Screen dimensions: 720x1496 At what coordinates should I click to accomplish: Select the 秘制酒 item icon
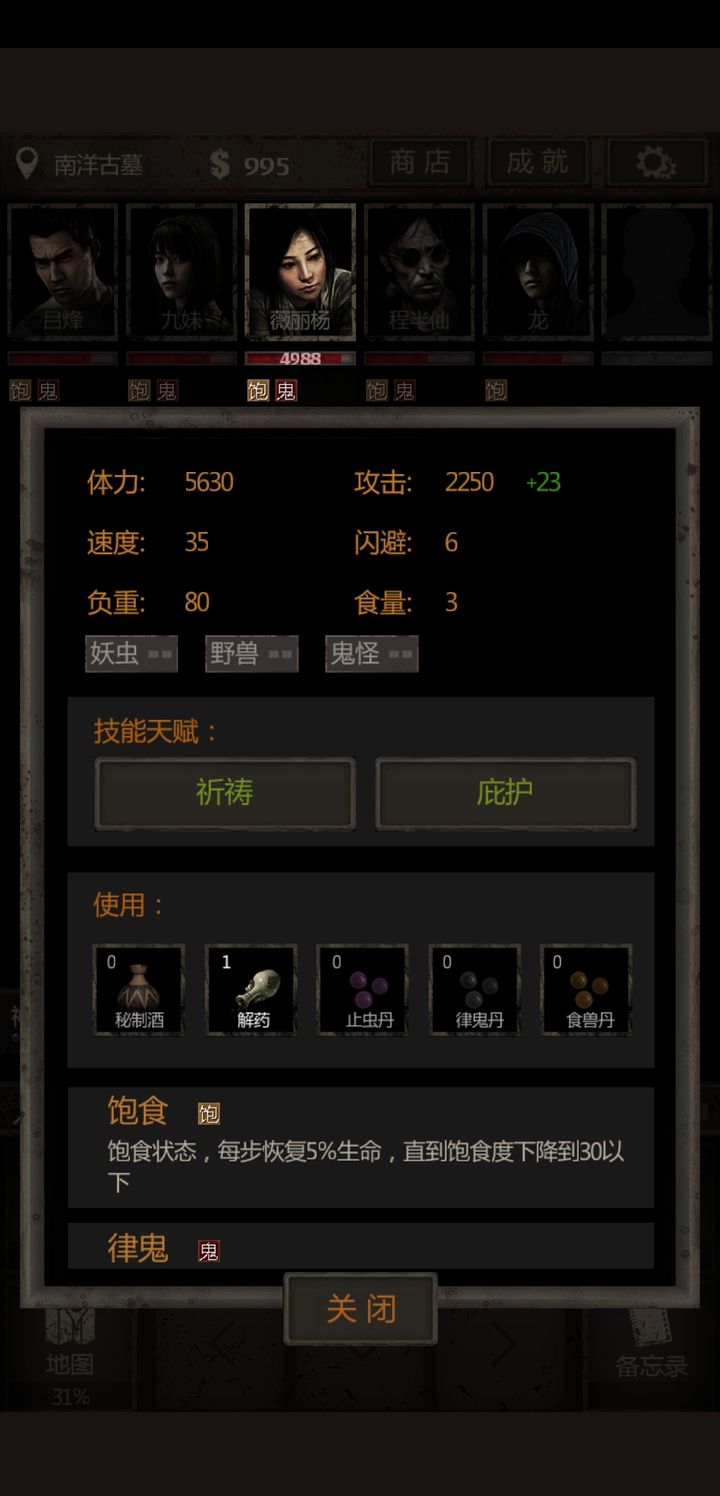138,990
